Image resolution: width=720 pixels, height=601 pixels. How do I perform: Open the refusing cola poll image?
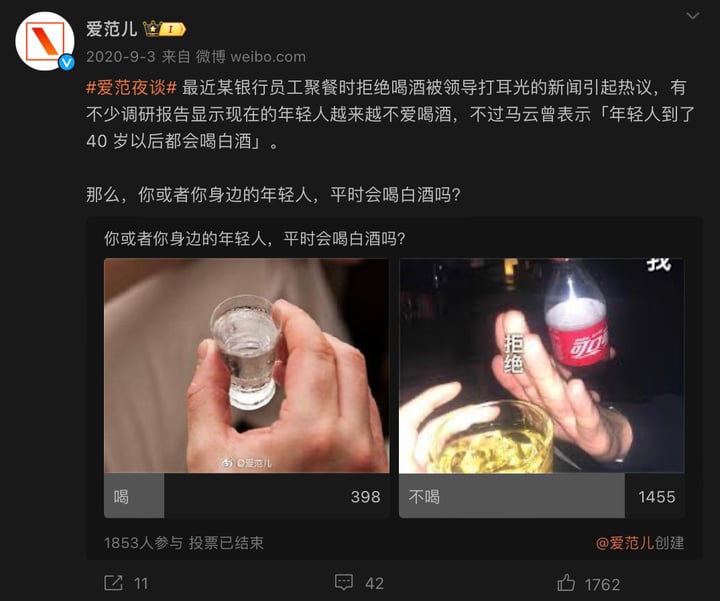pyautogui.click(x=541, y=365)
